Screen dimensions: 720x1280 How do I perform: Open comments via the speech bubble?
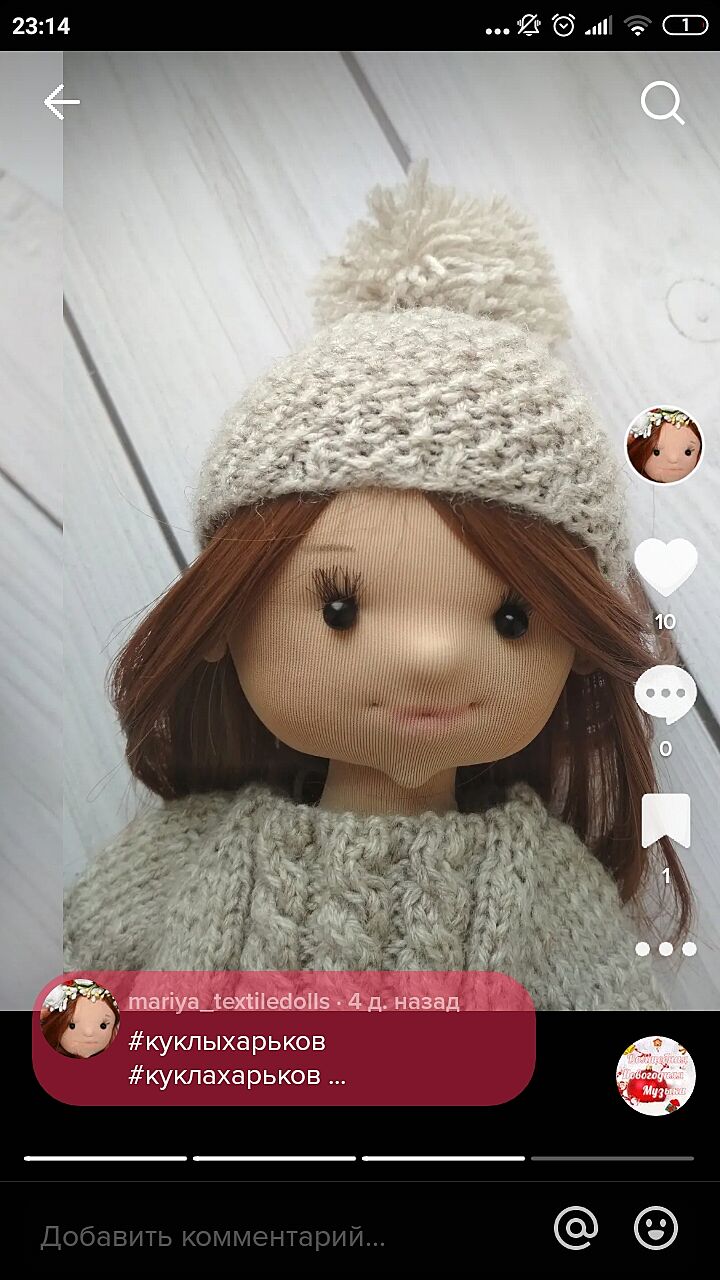(665, 694)
